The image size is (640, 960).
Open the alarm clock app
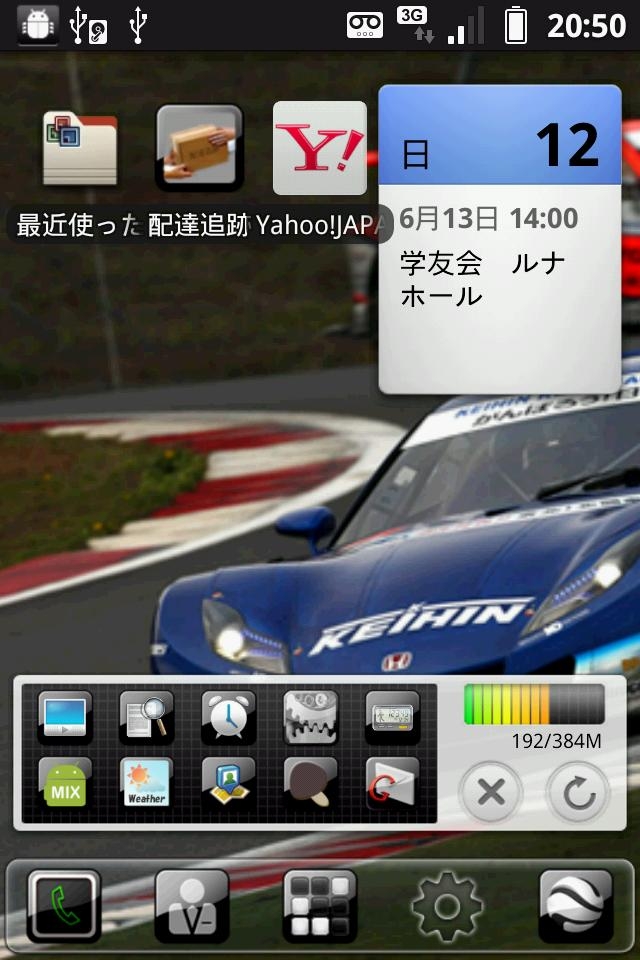pyautogui.click(x=228, y=716)
